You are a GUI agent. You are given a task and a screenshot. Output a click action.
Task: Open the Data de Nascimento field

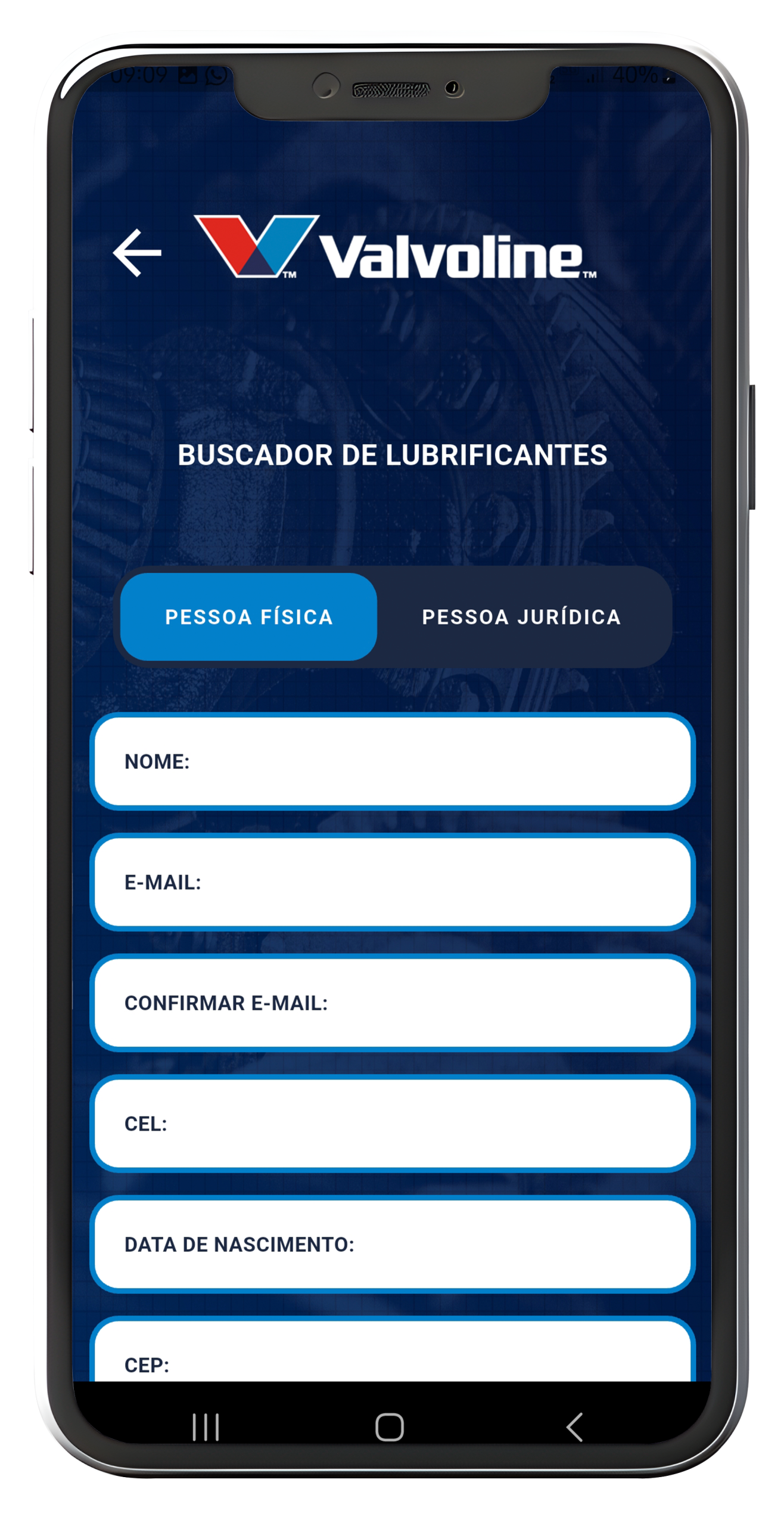pos(393,1244)
